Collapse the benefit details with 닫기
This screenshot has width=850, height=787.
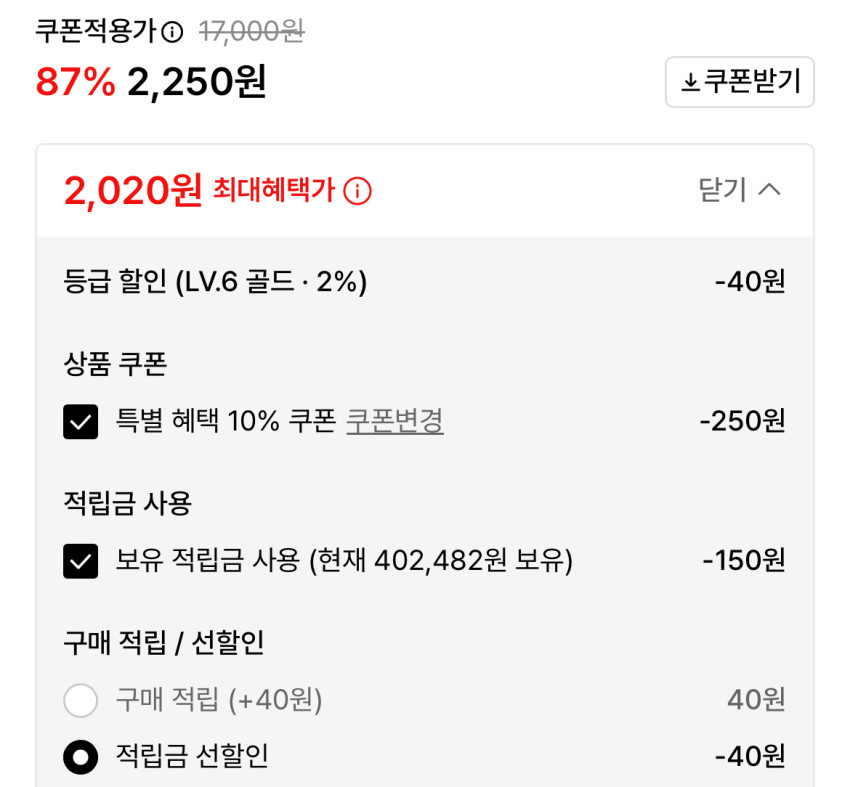(739, 190)
